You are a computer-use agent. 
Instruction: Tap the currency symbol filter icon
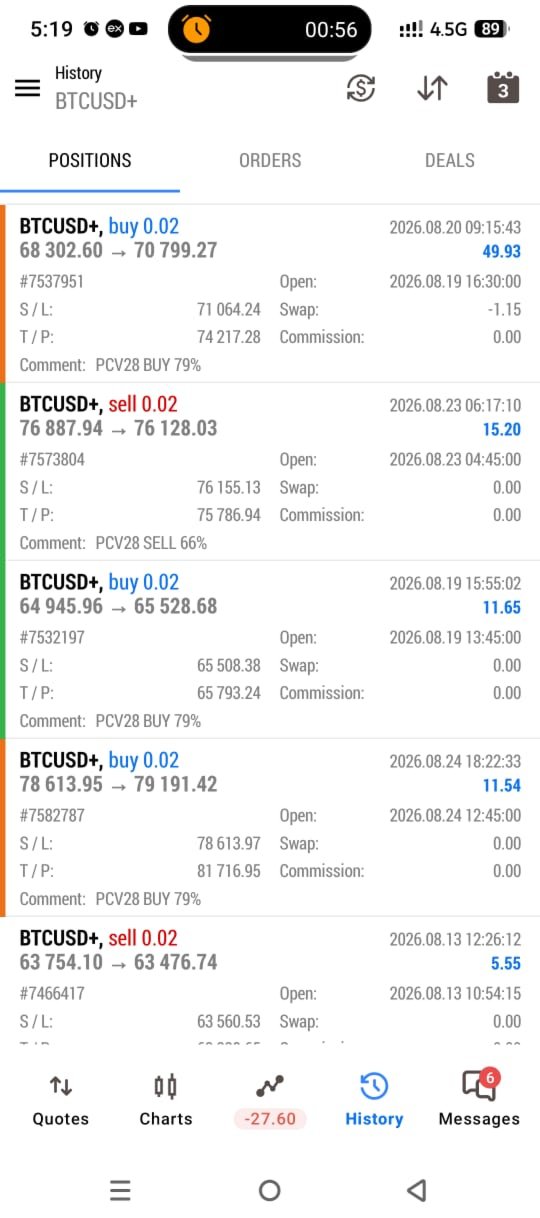(x=360, y=88)
